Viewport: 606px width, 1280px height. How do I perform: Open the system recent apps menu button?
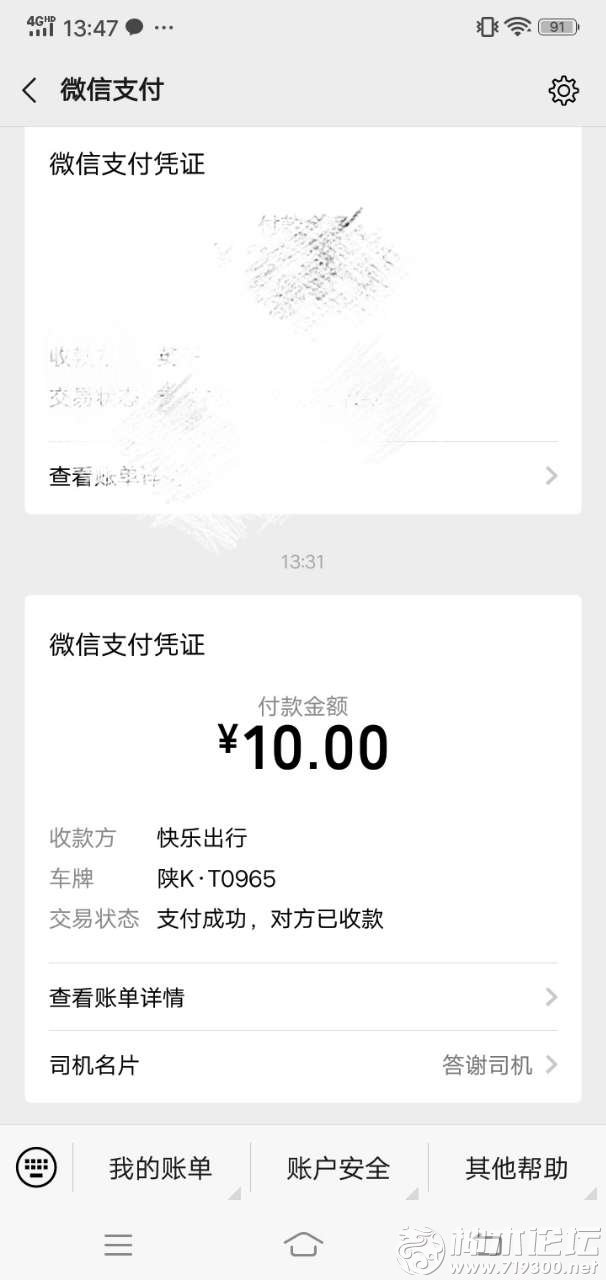pyautogui.click(x=118, y=1244)
